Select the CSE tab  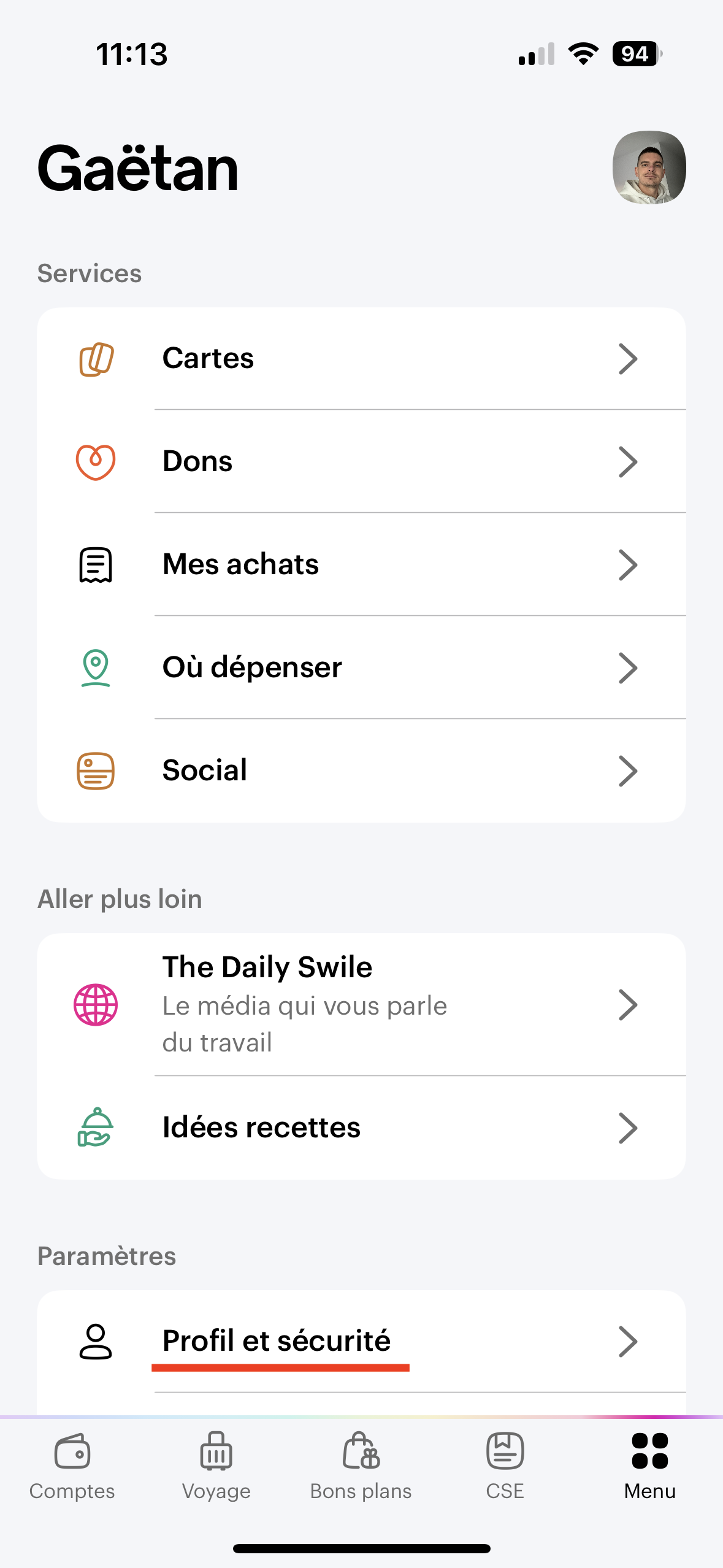[x=505, y=1466]
